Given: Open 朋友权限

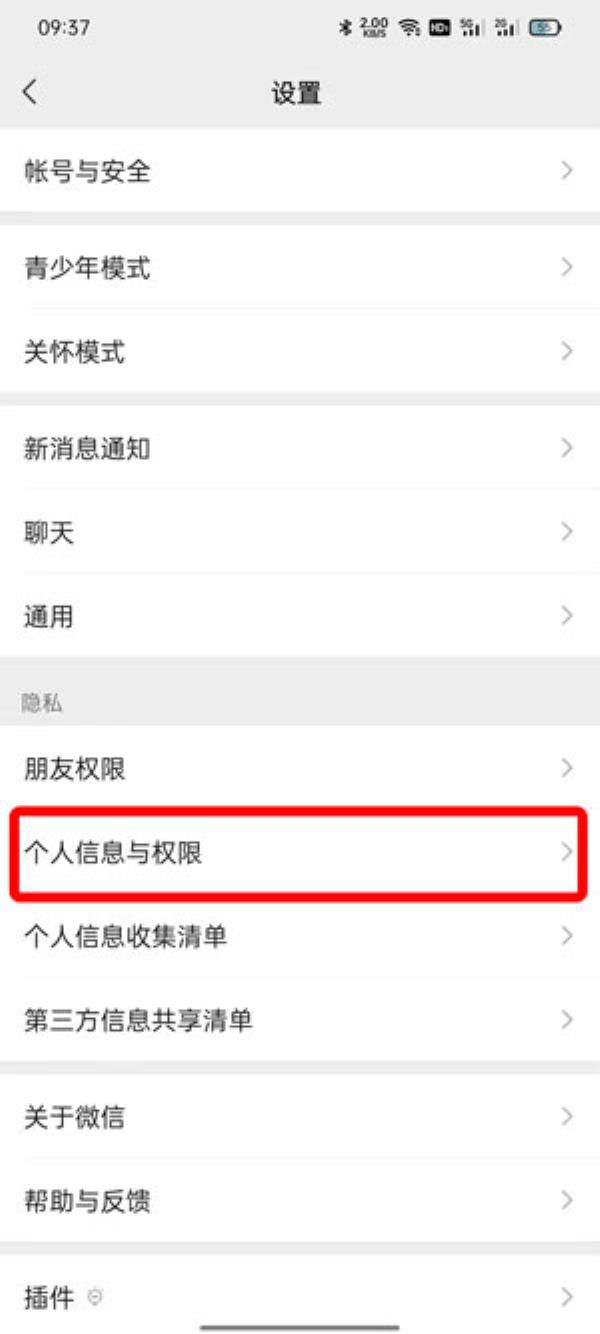Looking at the screenshot, I should [300, 768].
